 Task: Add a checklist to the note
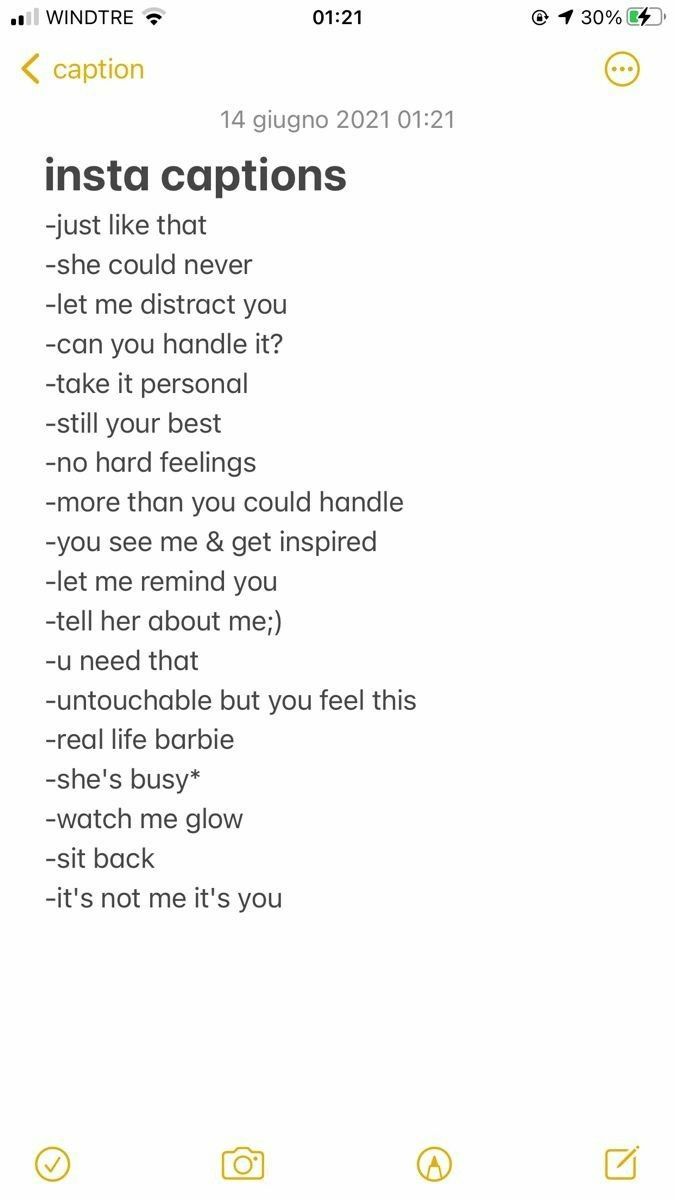[x=53, y=1163]
